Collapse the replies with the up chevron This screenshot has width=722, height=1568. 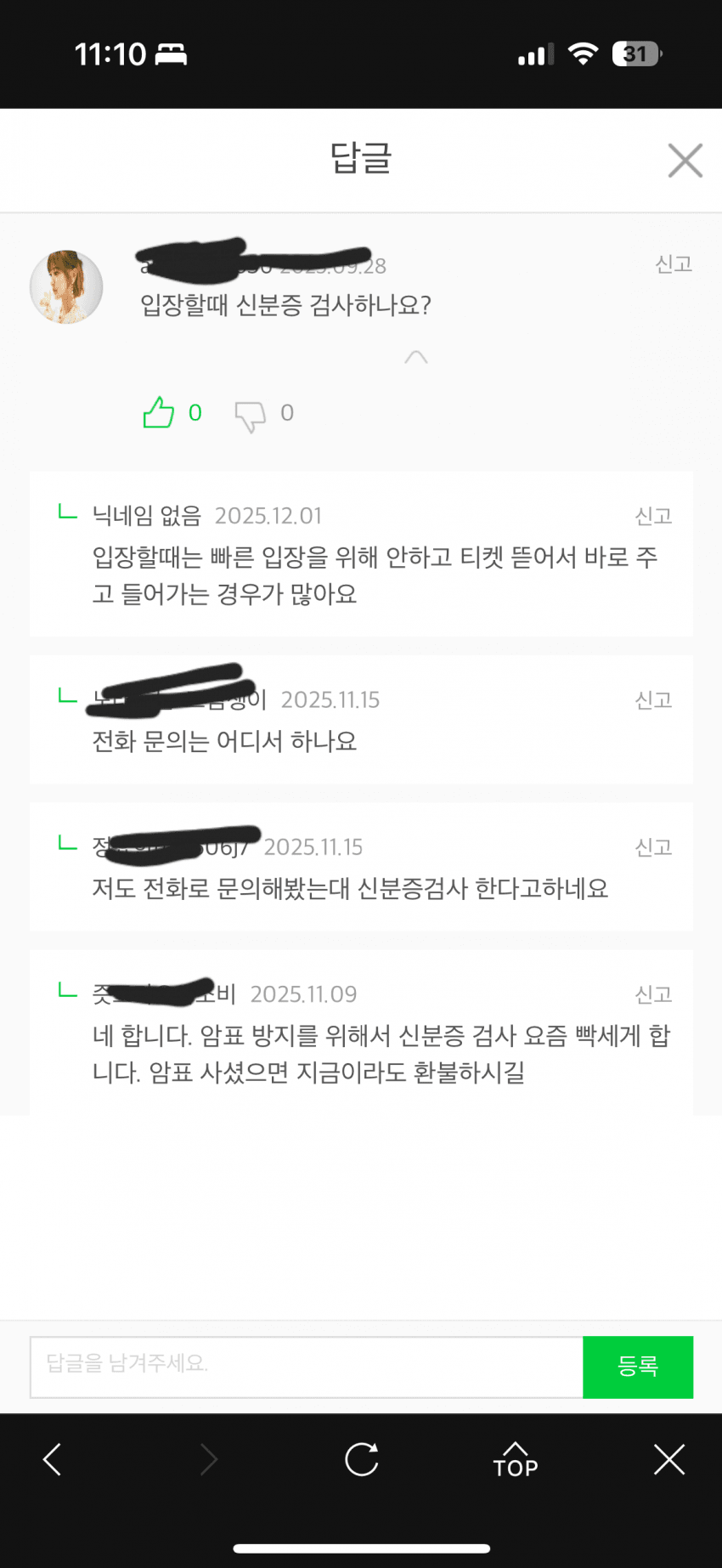[x=415, y=357]
